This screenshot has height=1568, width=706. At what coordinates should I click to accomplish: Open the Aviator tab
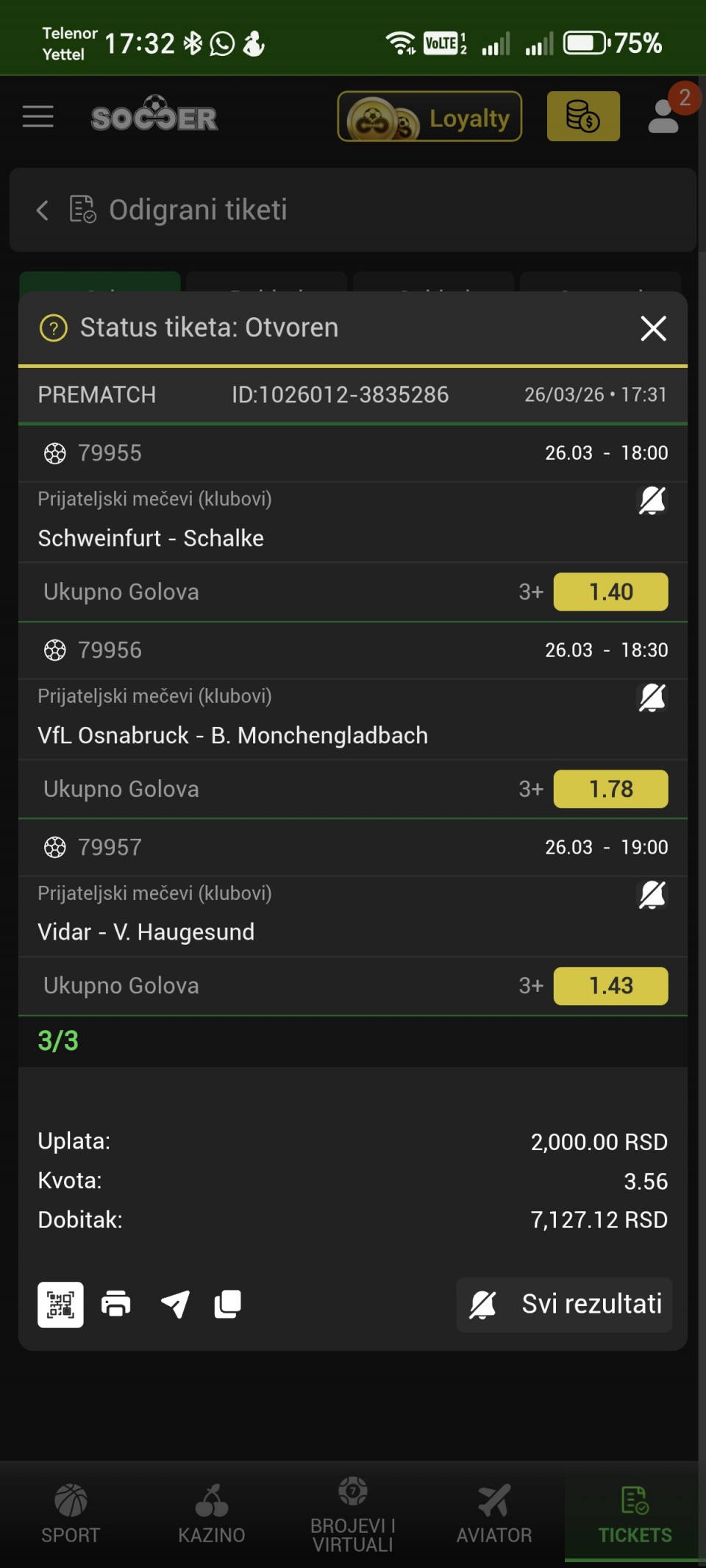coord(494,1513)
